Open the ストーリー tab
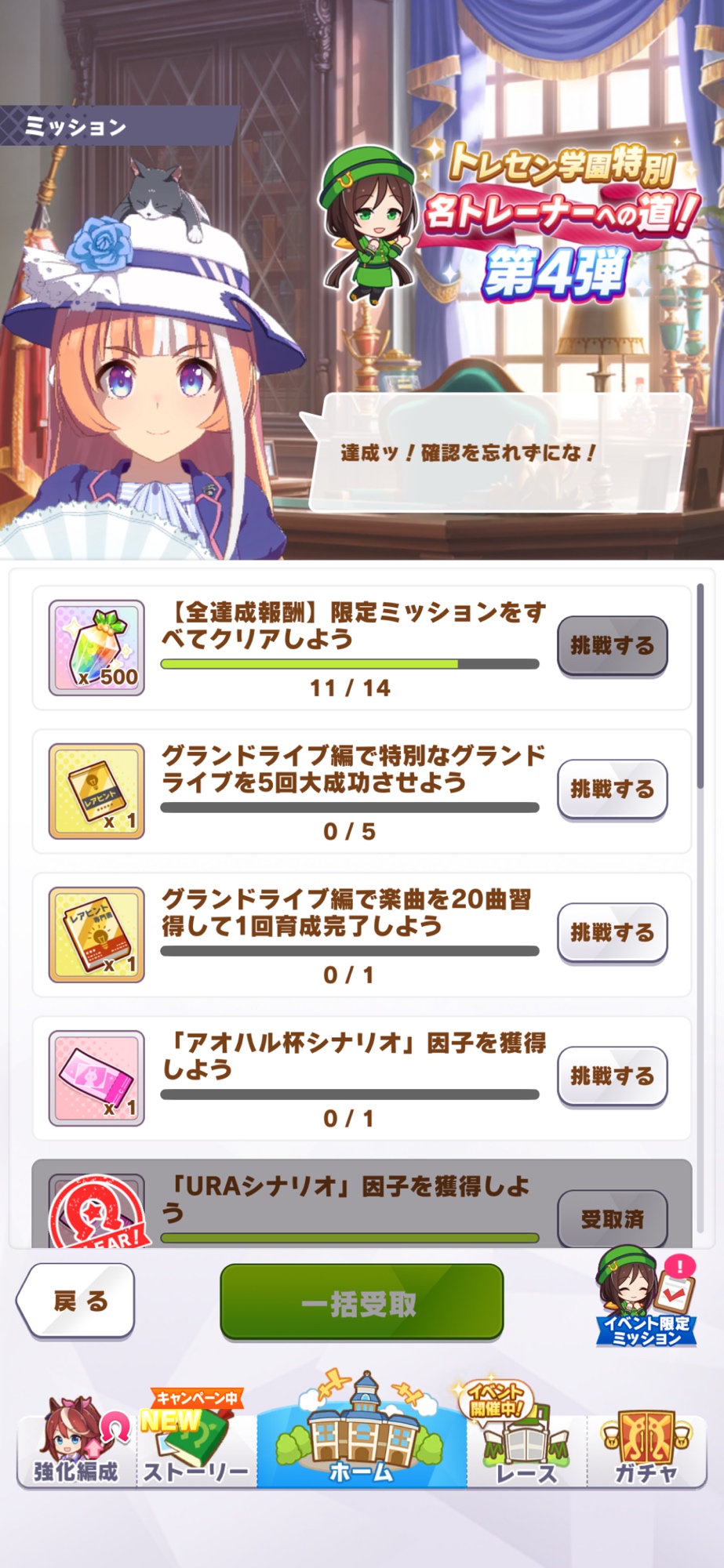The height and width of the screenshot is (1568, 724). click(196, 1443)
